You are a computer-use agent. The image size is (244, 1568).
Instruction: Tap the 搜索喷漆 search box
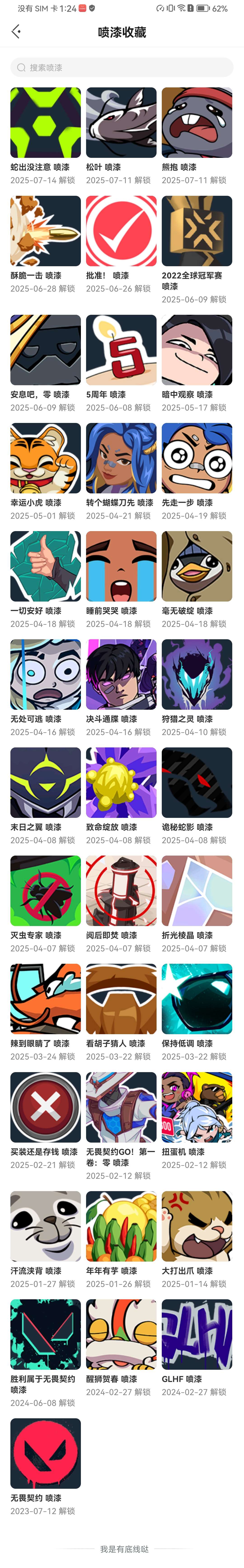coord(122,68)
